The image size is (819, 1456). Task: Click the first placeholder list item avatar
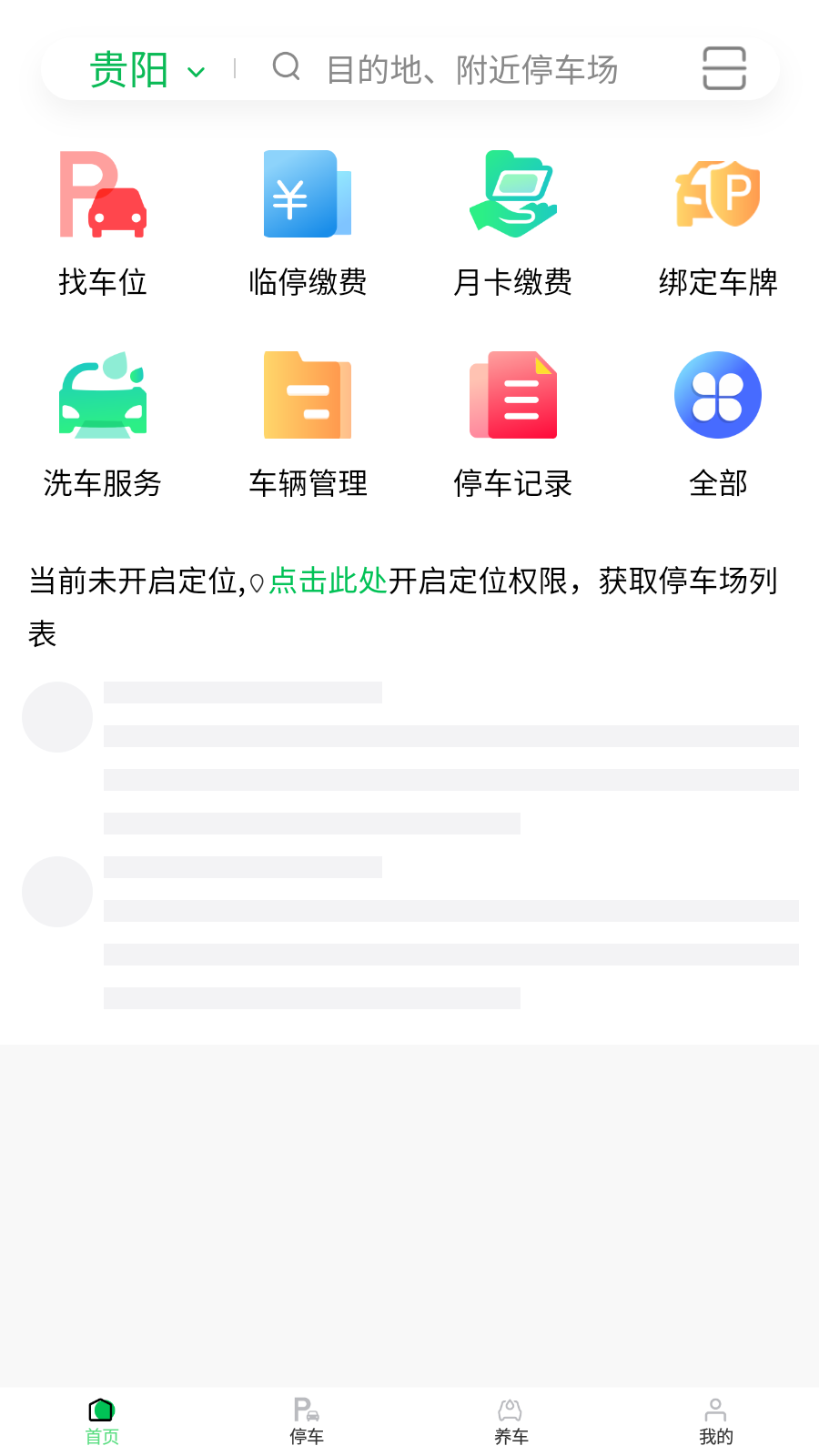tap(56, 716)
